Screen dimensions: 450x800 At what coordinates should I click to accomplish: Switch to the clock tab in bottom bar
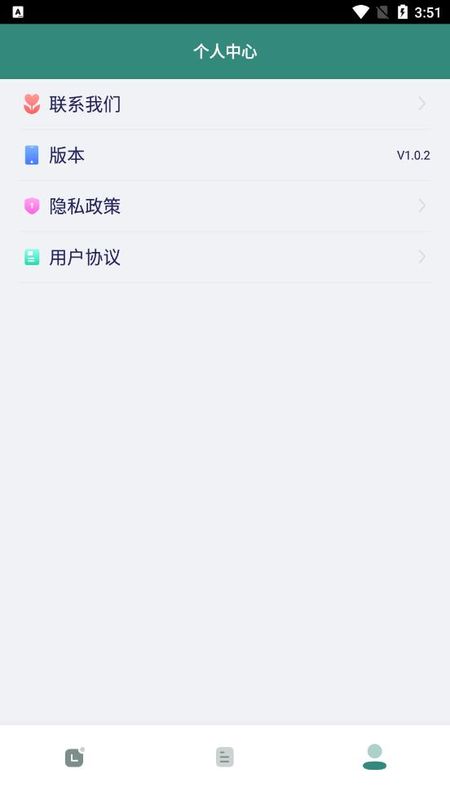coord(74,757)
